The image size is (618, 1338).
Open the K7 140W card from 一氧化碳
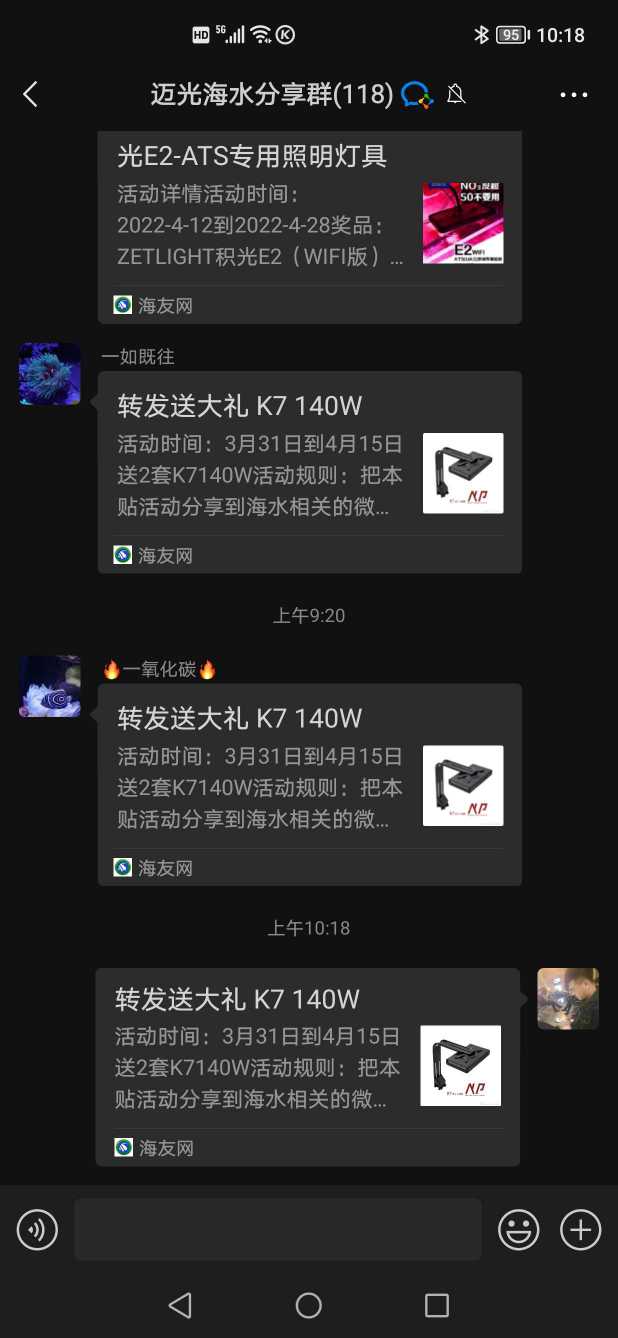309,784
